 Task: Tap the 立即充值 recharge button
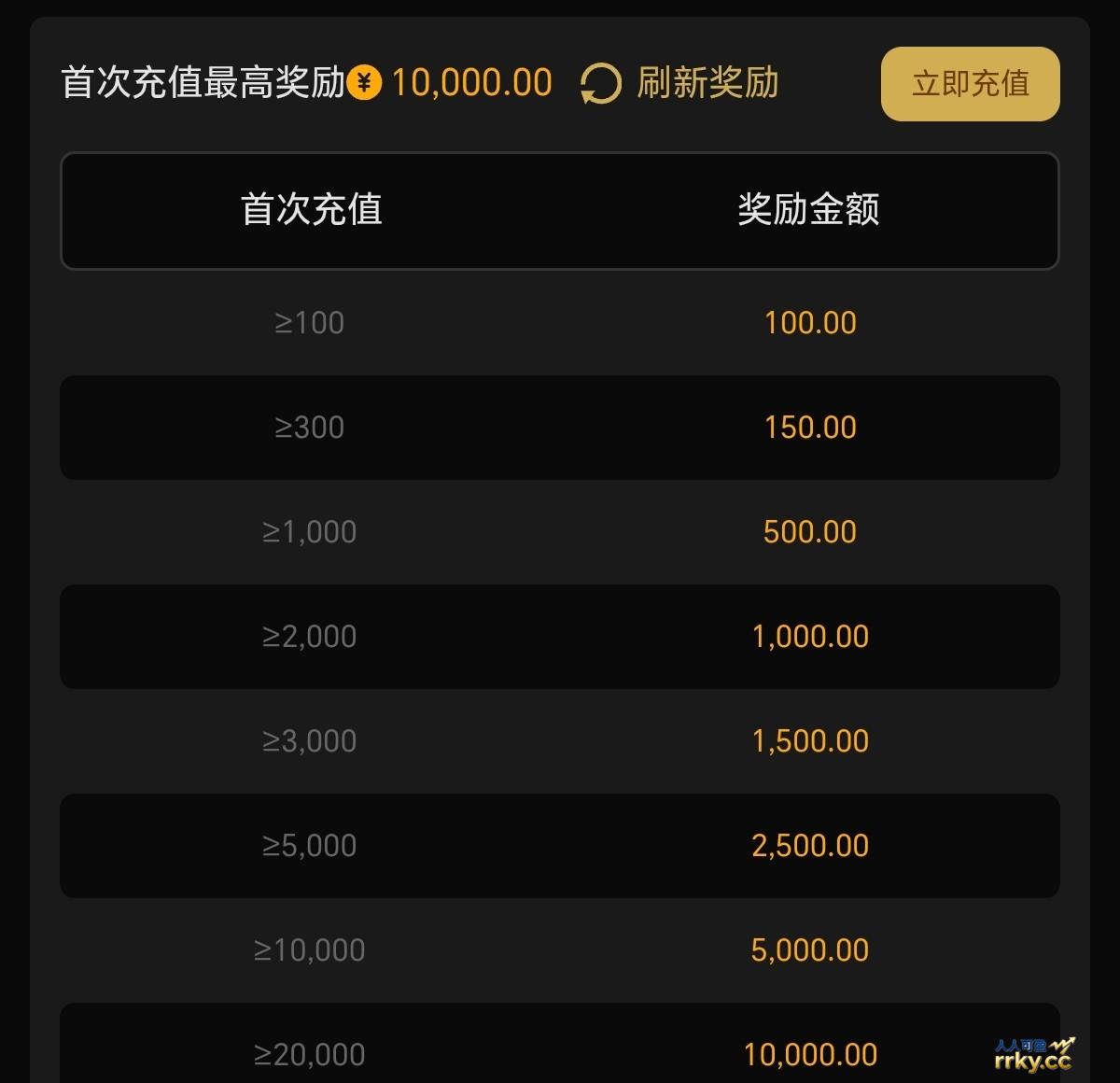click(x=970, y=84)
